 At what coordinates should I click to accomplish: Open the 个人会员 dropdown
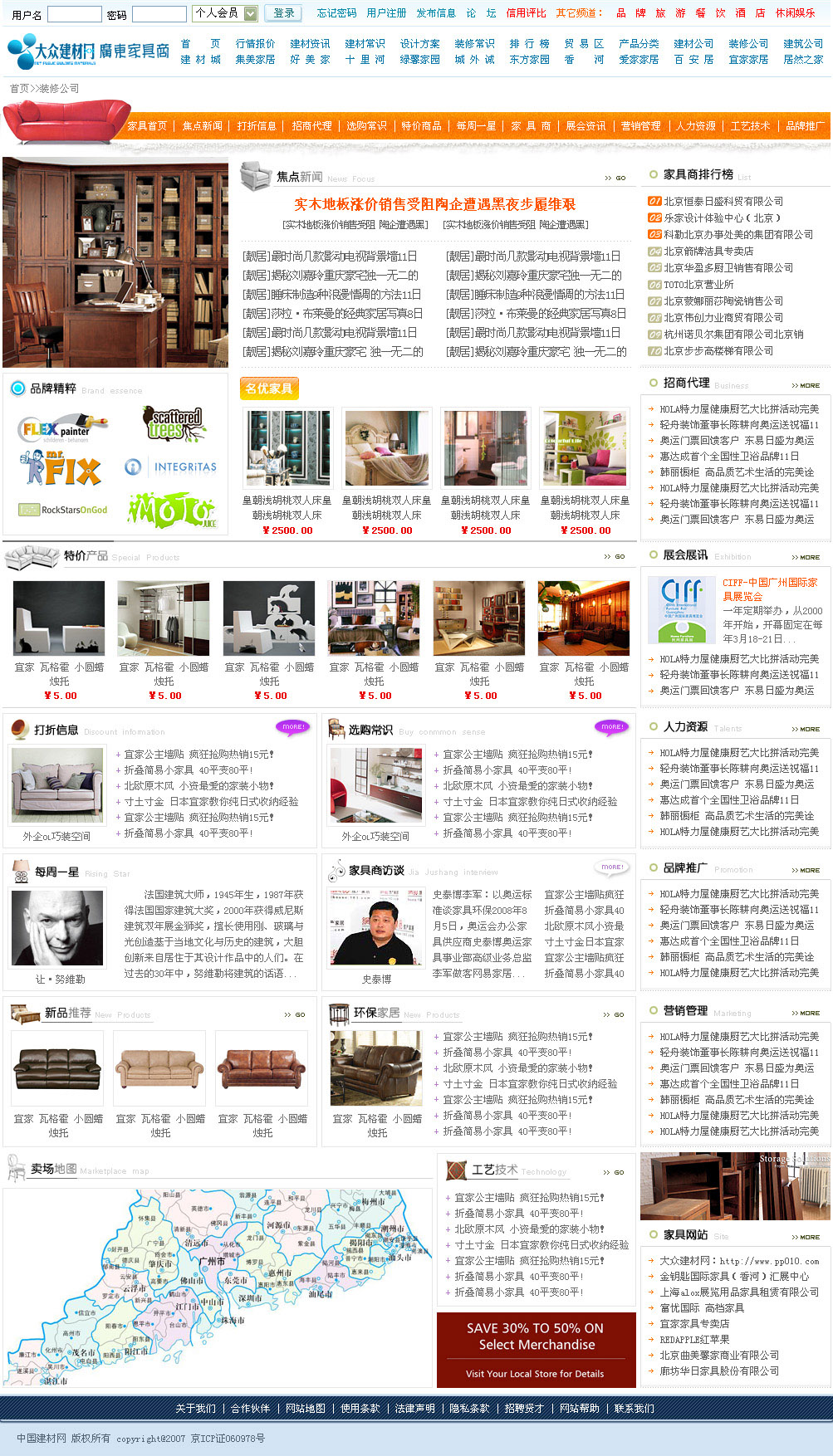coord(225,13)
